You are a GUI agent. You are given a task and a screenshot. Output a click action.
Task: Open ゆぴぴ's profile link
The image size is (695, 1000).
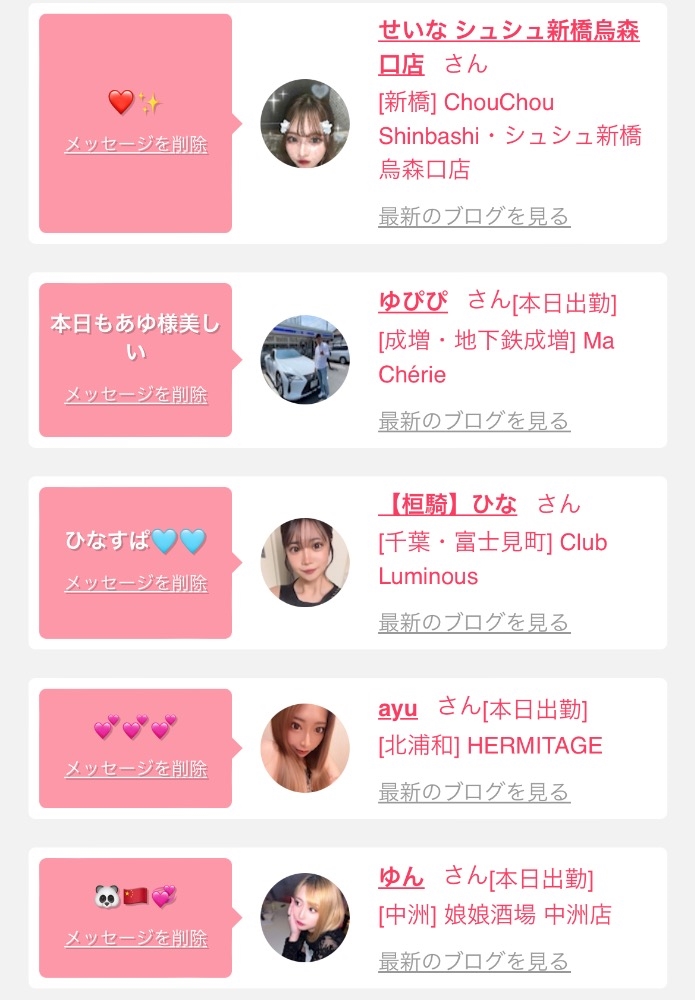pos(413,300)
